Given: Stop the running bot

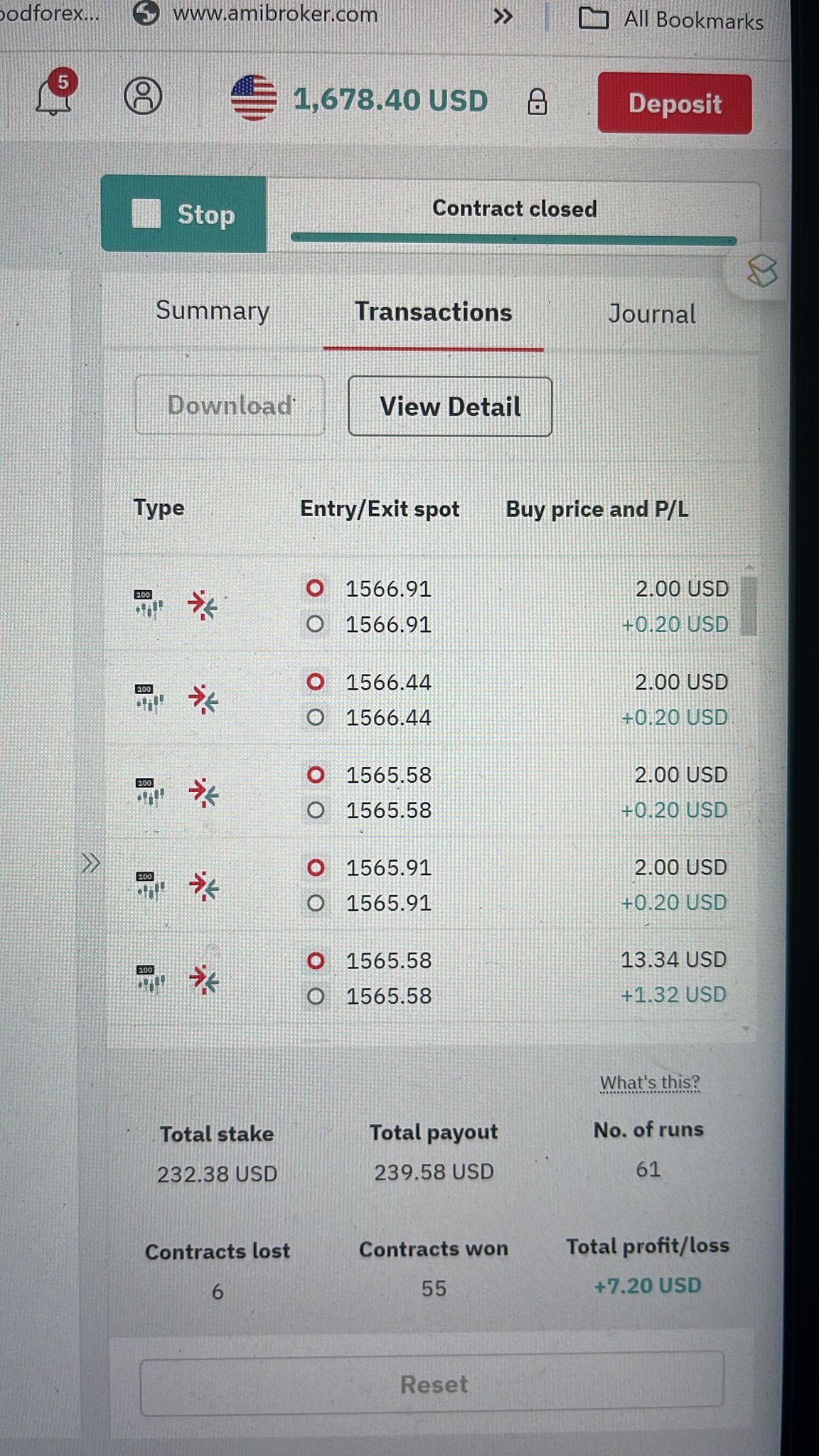Looking at the screenshot, I should 183,214.
